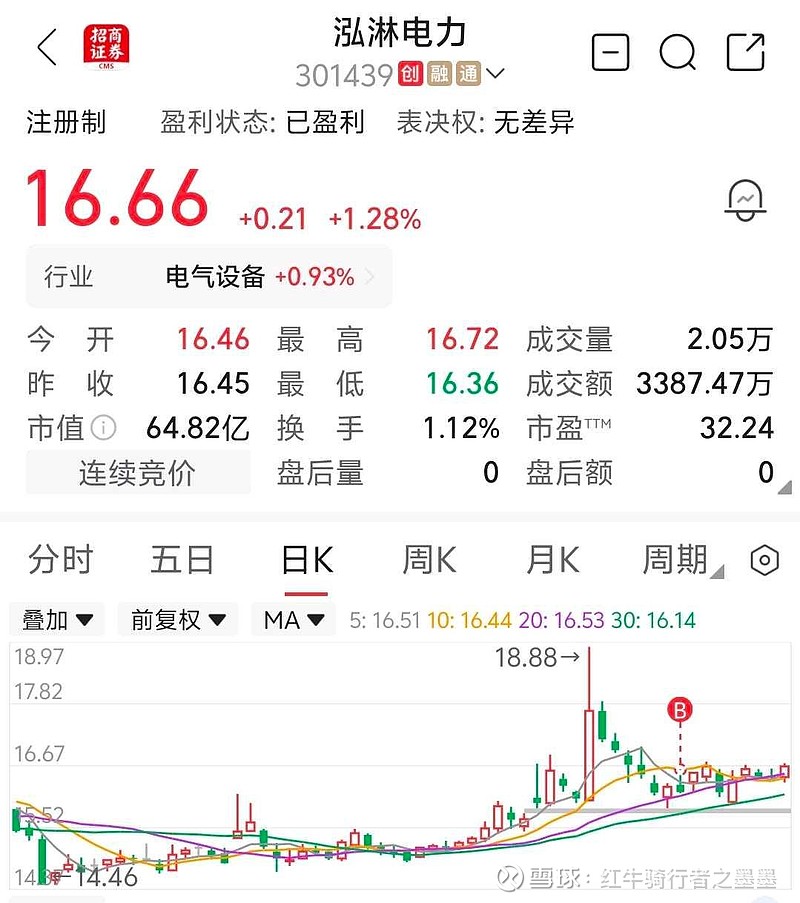800x903 pixels.
Task: Switch to the 分时 chart tab
Action: point(61,560)
